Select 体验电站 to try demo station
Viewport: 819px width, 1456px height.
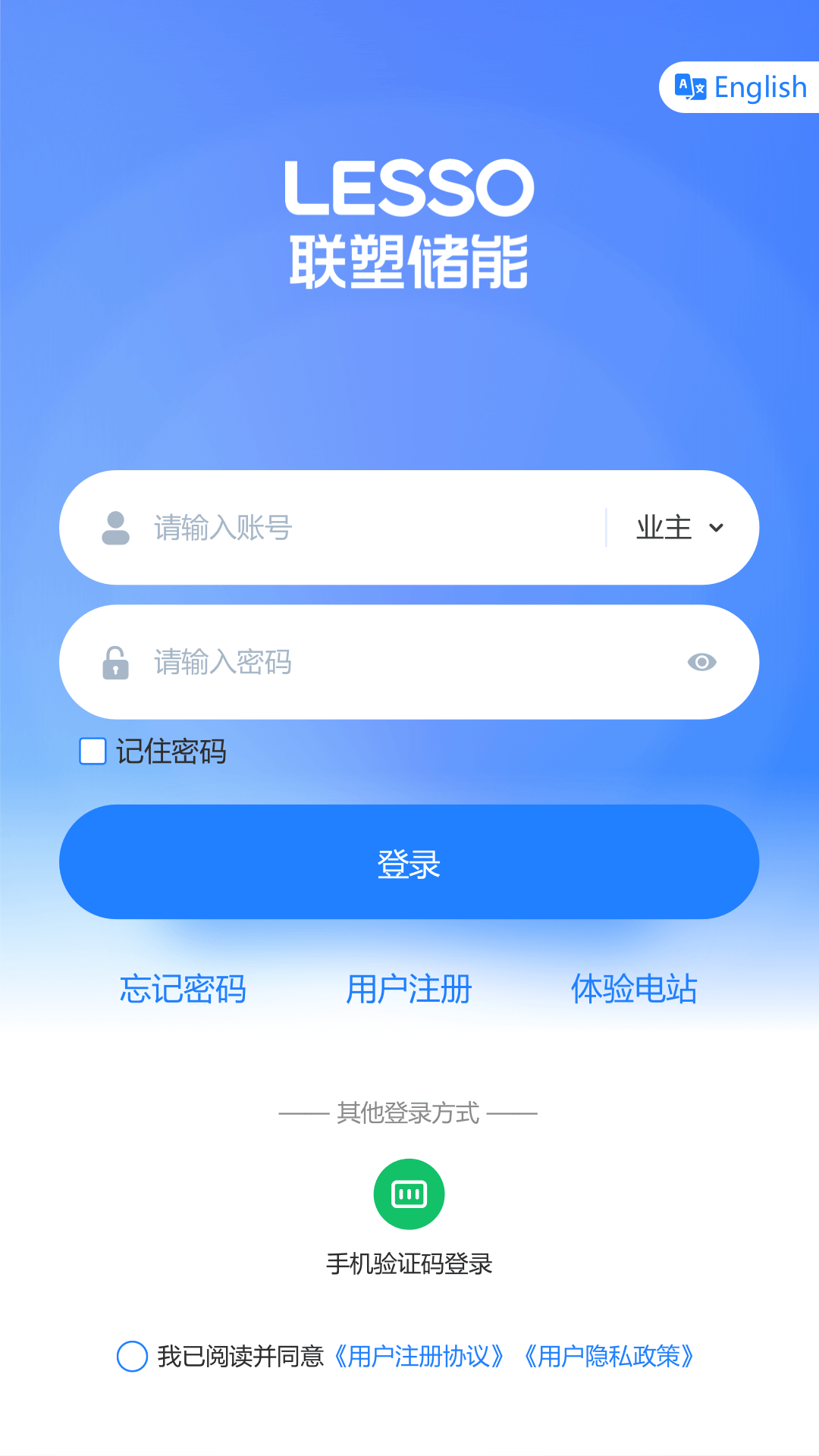click(x=635, y=989)
